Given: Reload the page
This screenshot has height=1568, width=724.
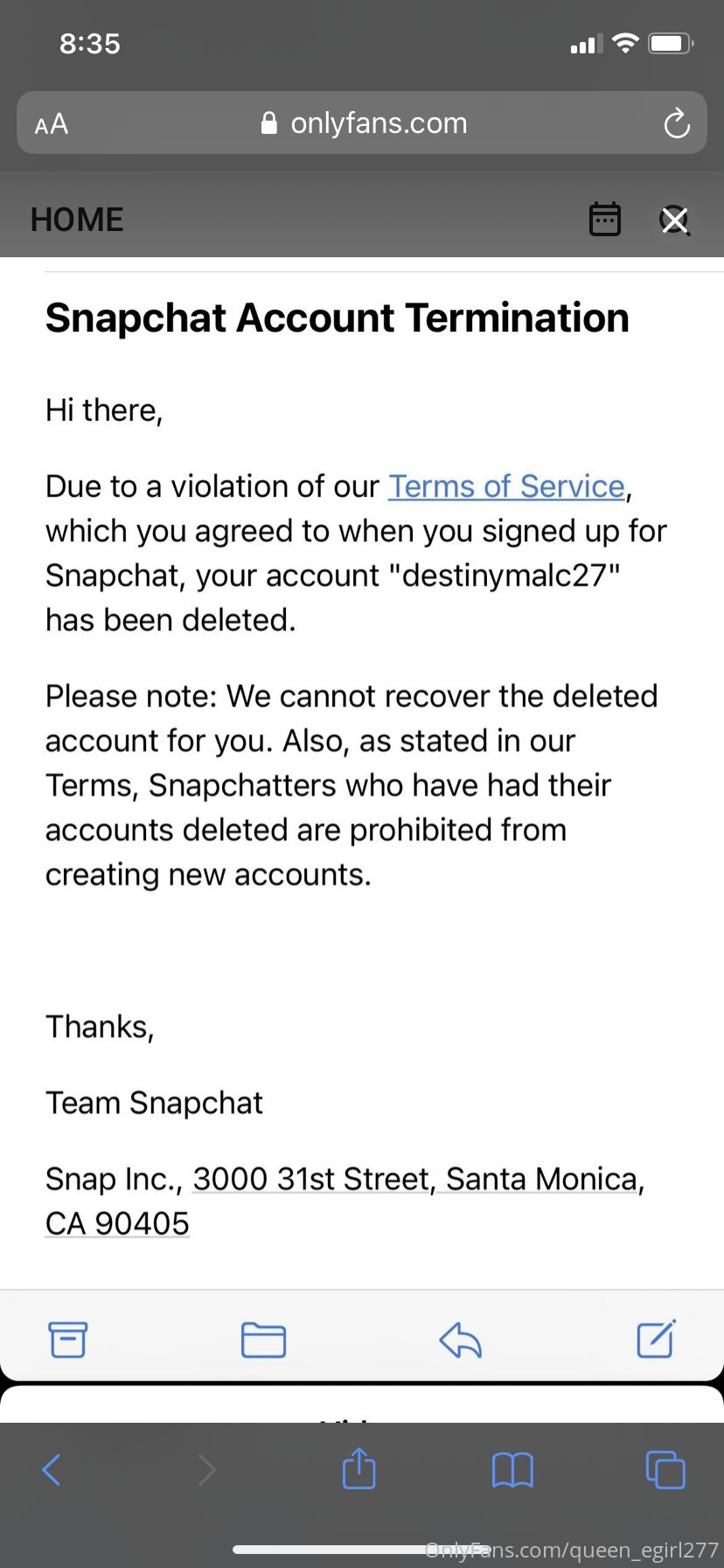Looking at the screenshot, I should tap(676, 123).
